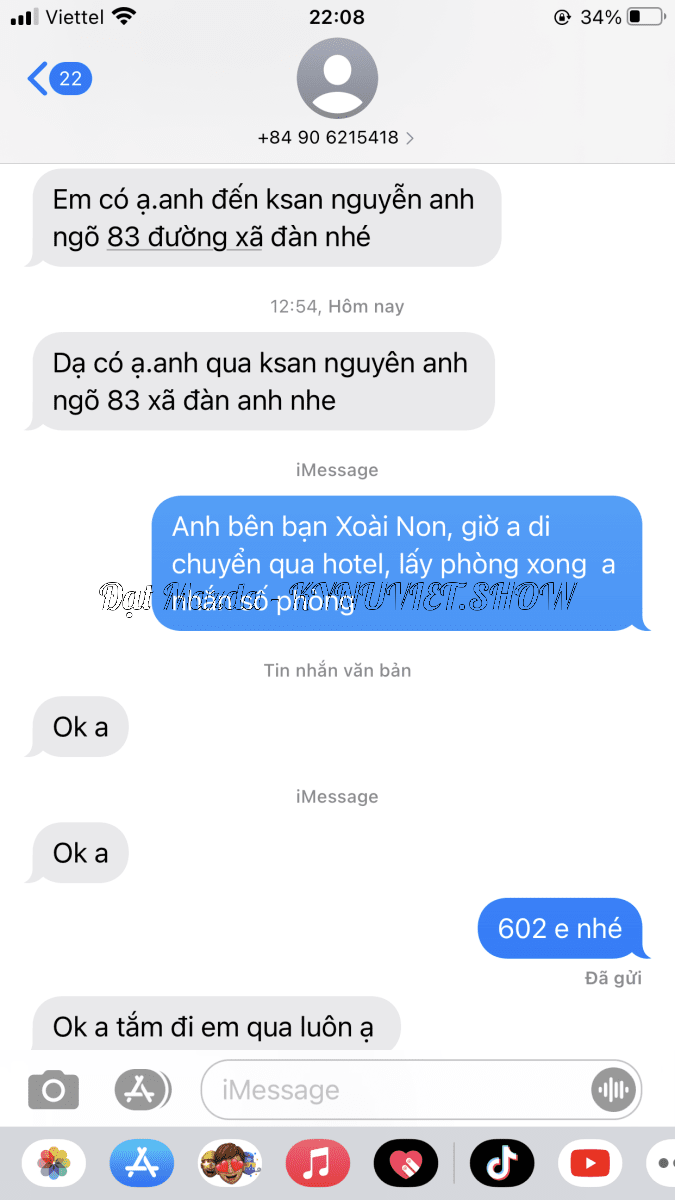Viewport: 675px width, 1200px height.
Task: Toggle the App Store apps drawer
Action: point(141,1089)
